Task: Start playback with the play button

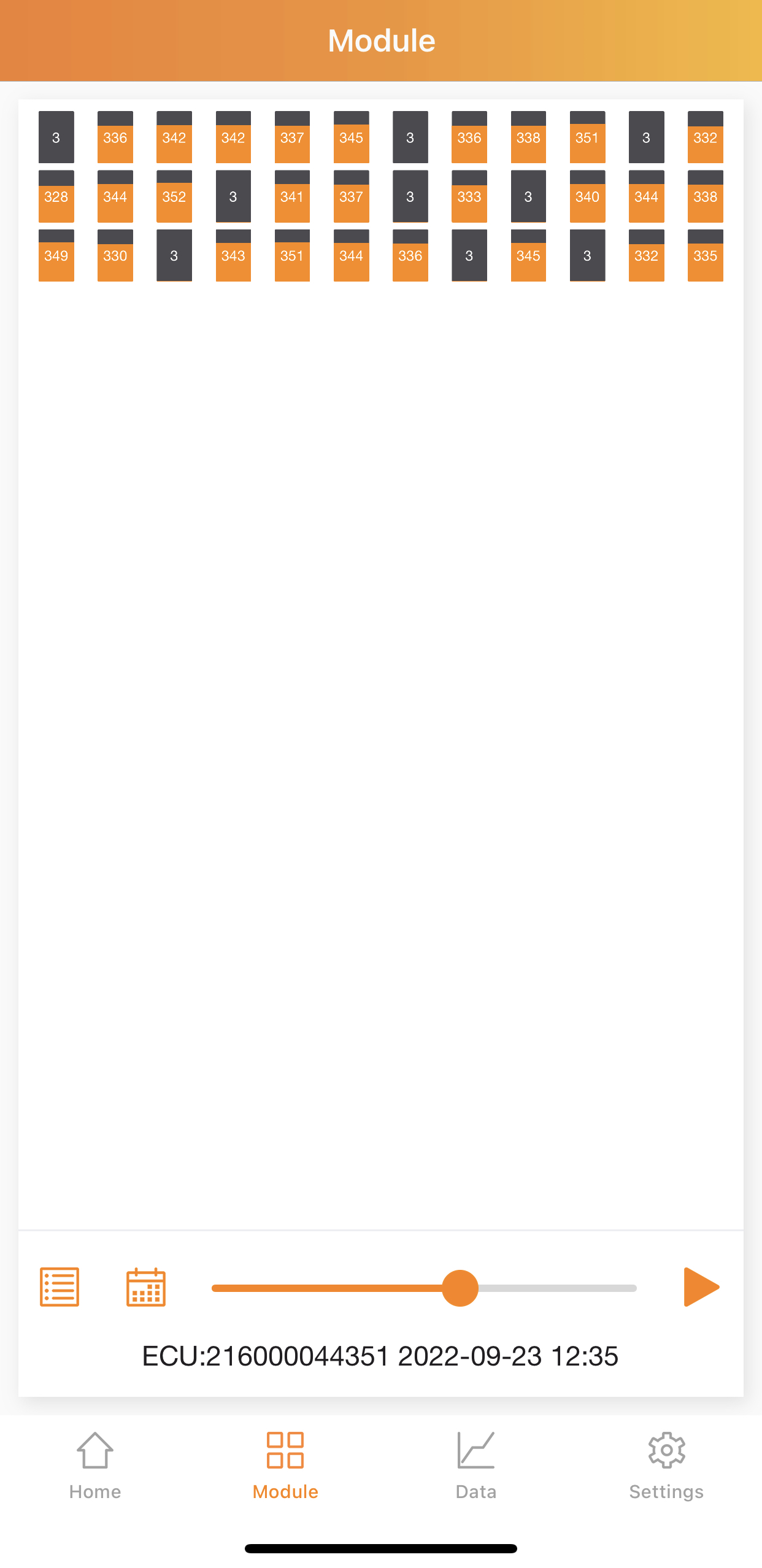Action: click(x=701, y=1287)
